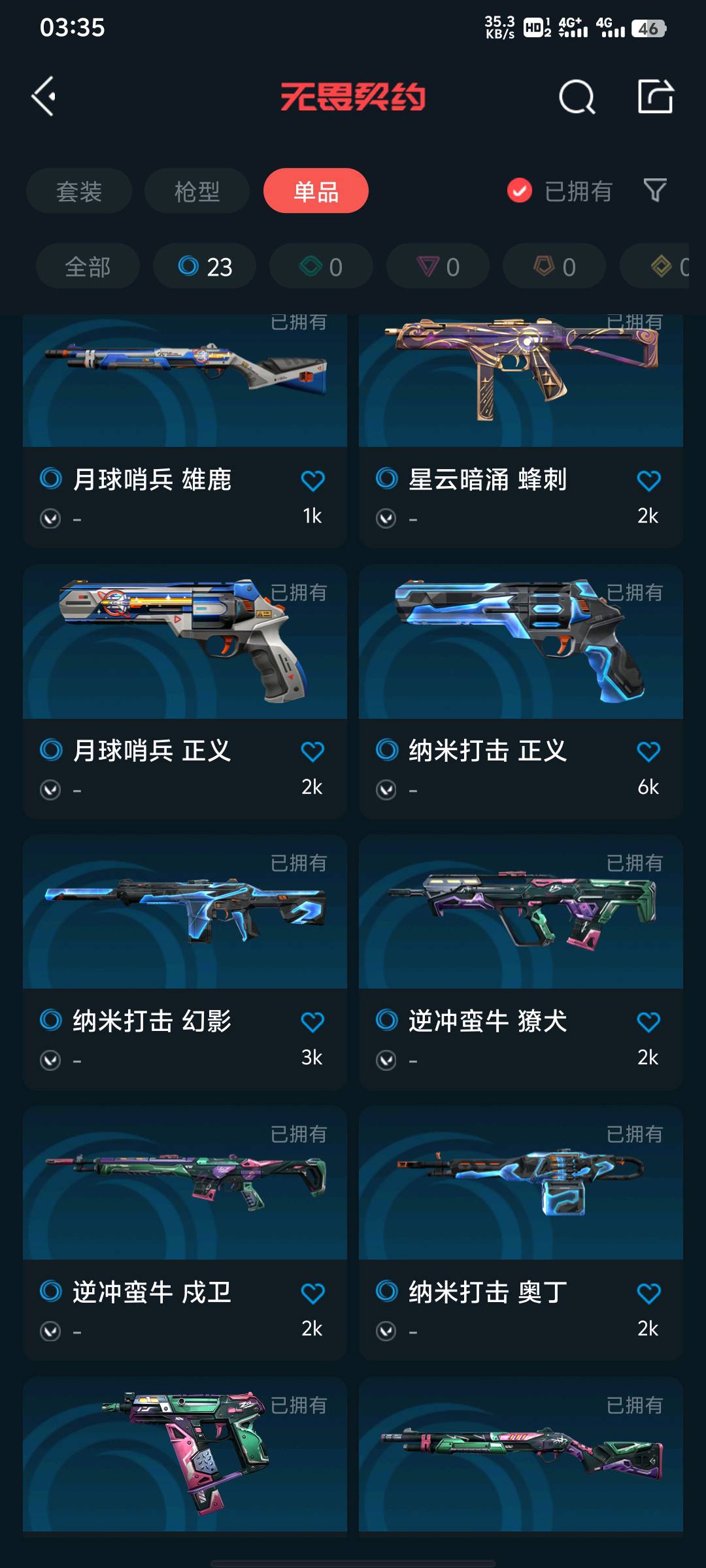The width and height of the screenshot is (706, 1568).
Task: Share this page via the share icon
Action: pyautogui.click(x=655, y=97)
